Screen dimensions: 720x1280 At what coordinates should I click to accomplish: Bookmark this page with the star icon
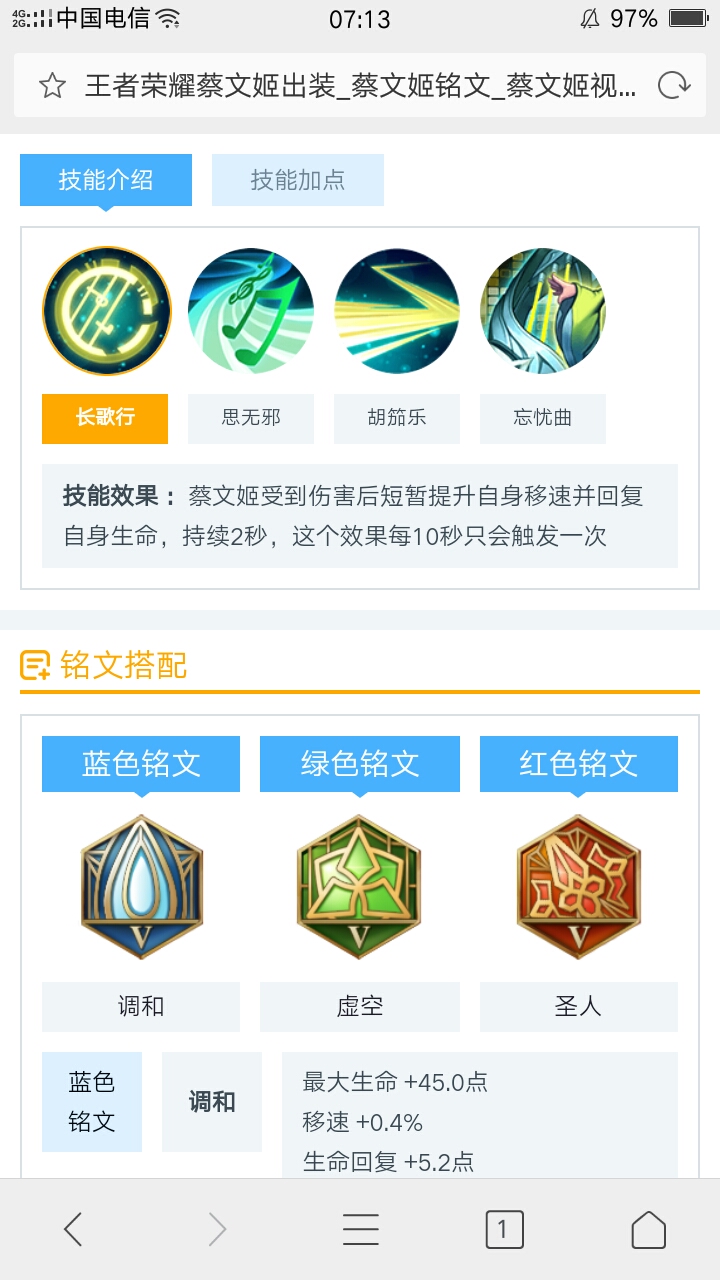pos(52,85)
